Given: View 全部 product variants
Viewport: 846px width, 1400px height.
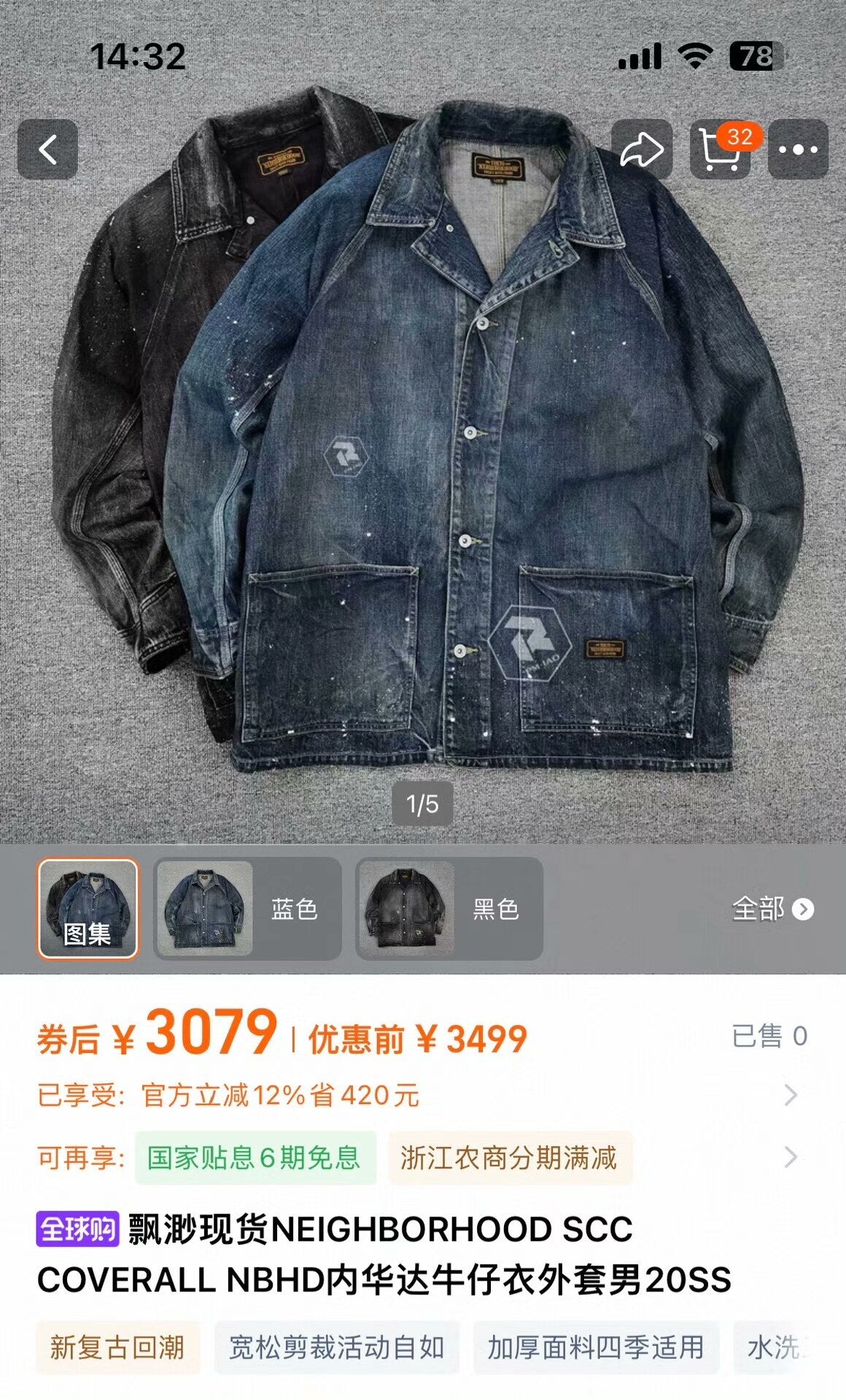Looking at the screenshot, I should coord(772,909).
